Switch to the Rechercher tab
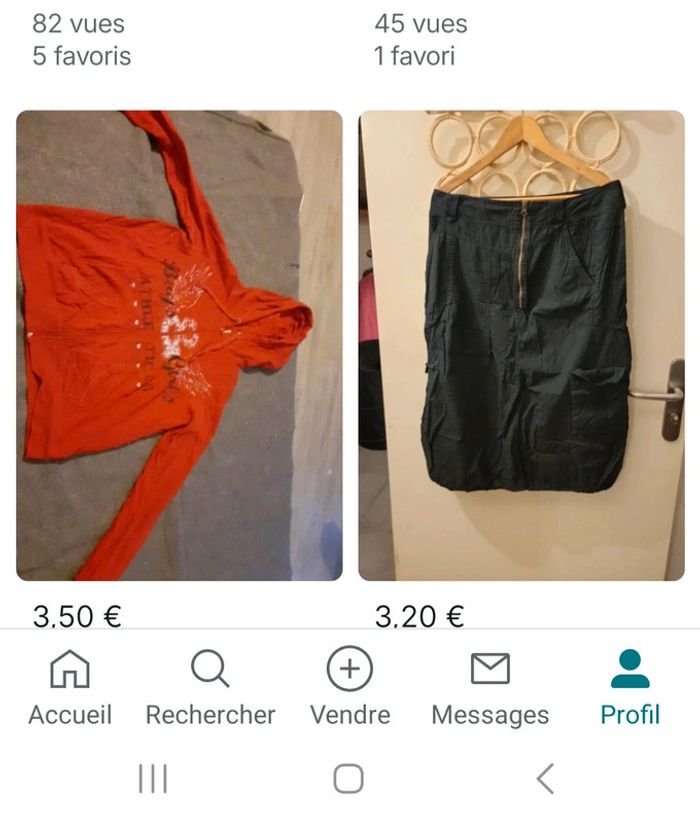700x824 pixels. click(210, 688)
